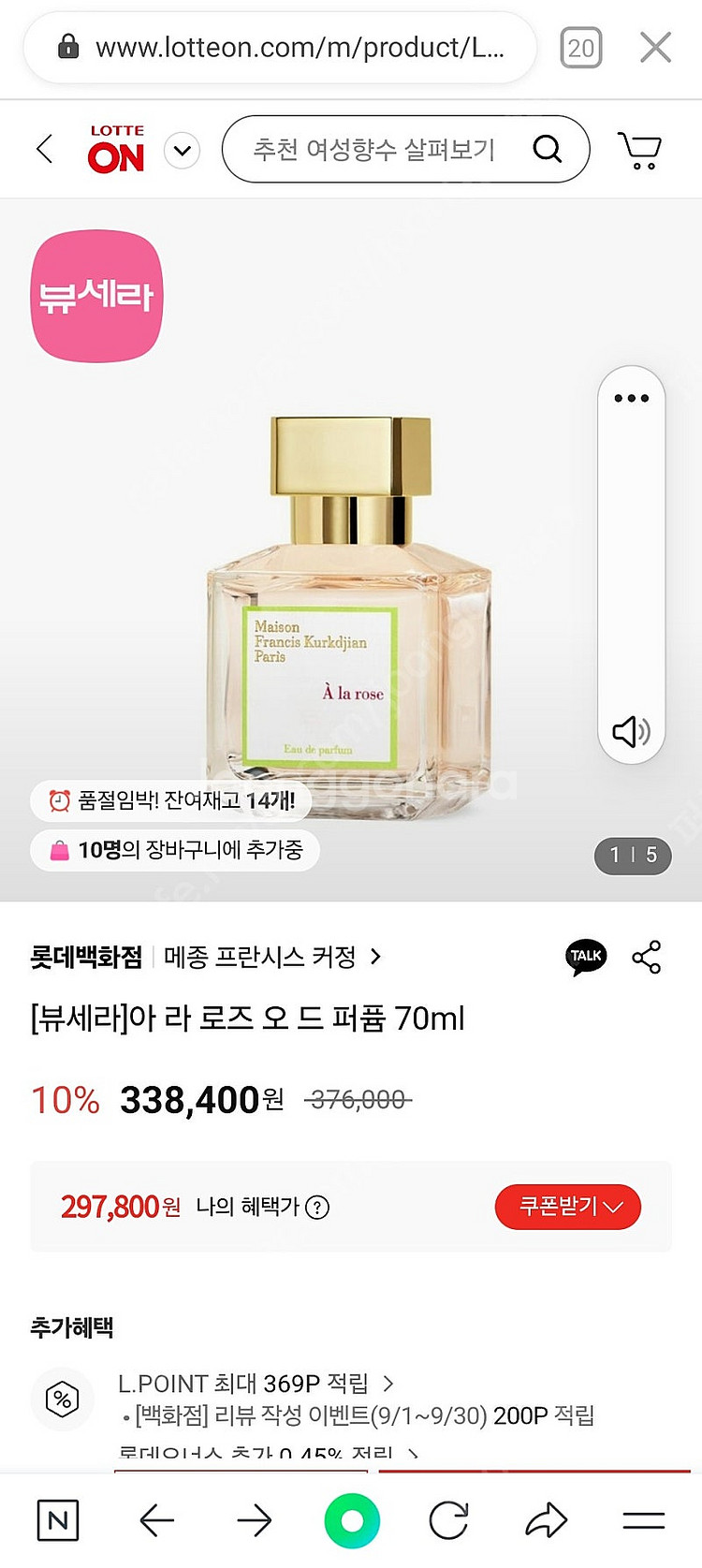Tap the browser address bar URL
This screenshot has width=702, height=1568.
point(300,47)
